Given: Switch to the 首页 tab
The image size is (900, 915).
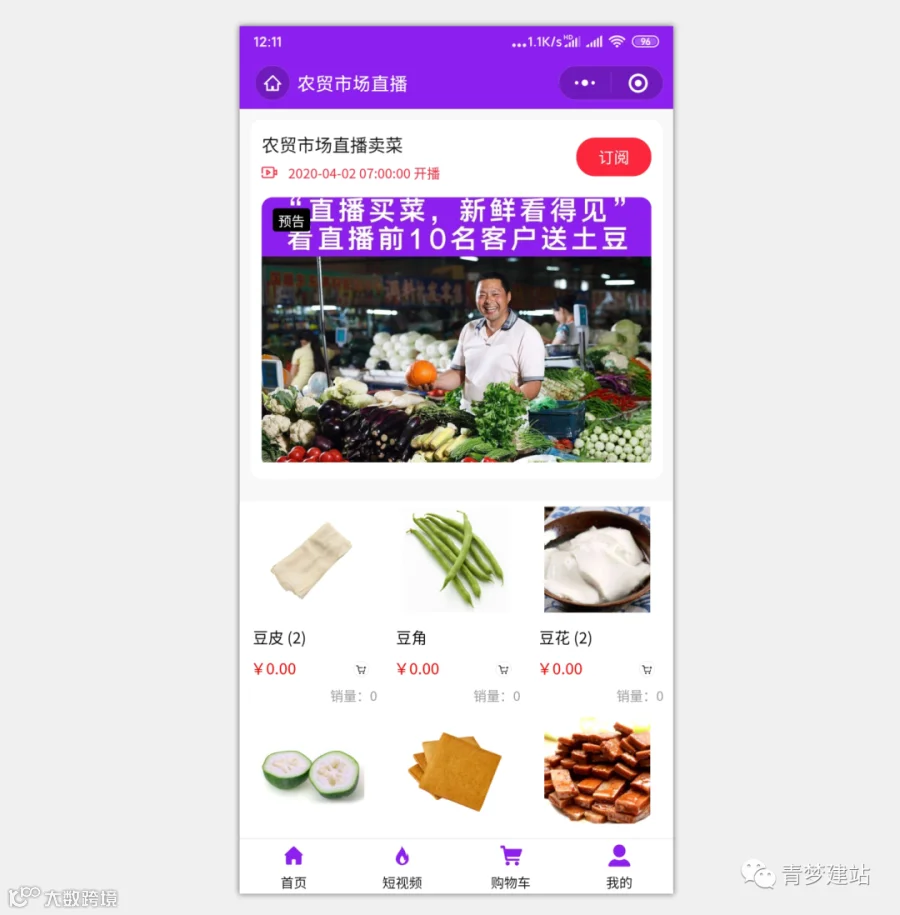Looking at the screenshot, I should tap(294, 867).
